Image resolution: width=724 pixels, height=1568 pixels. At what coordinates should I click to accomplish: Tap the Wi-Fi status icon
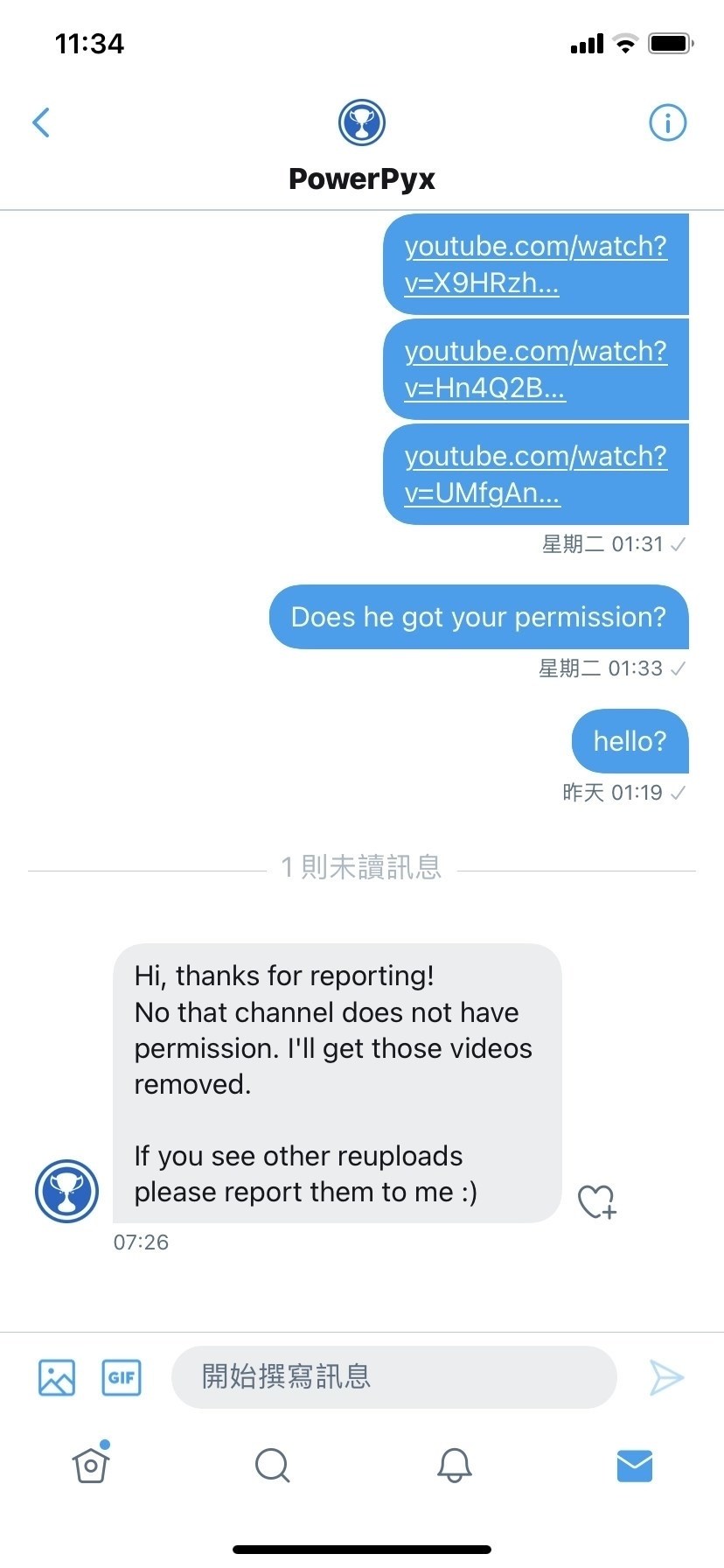click(x=623, y=43)
